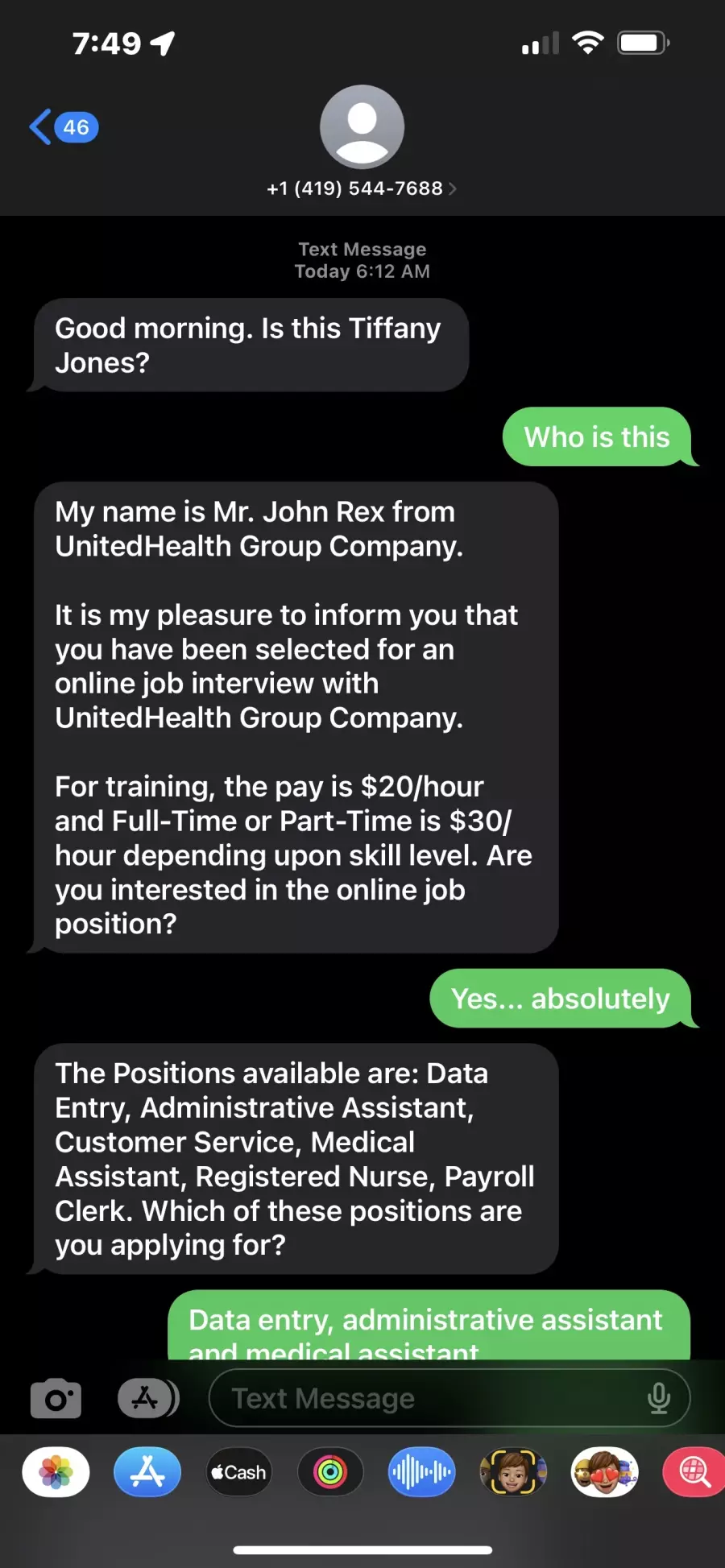Open the Photos app in the app strip
The height and width of the screenshot is (1568, 725).
pos(56,1472)
